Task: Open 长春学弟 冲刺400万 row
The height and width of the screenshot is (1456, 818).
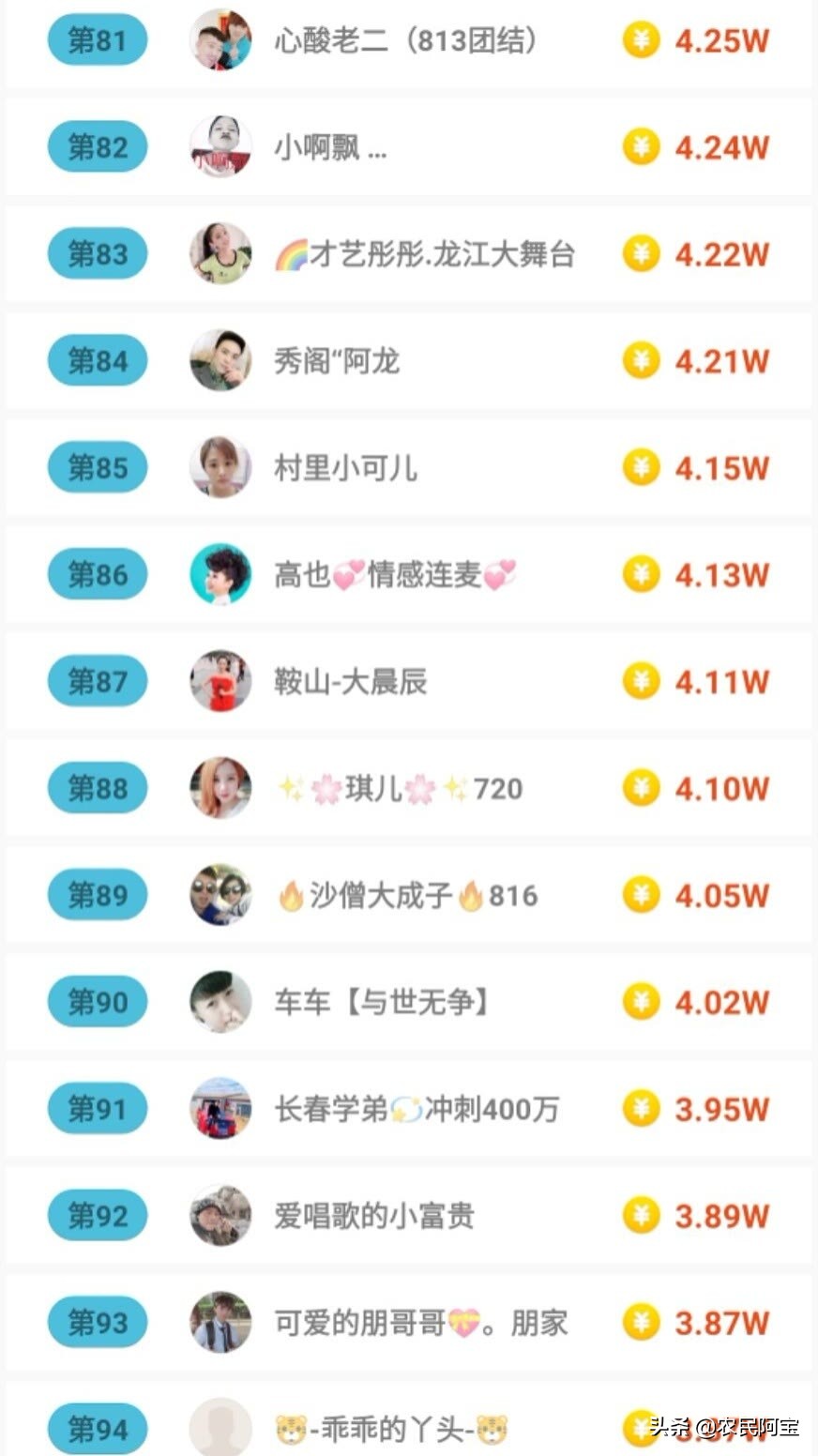Action: 417,1110
